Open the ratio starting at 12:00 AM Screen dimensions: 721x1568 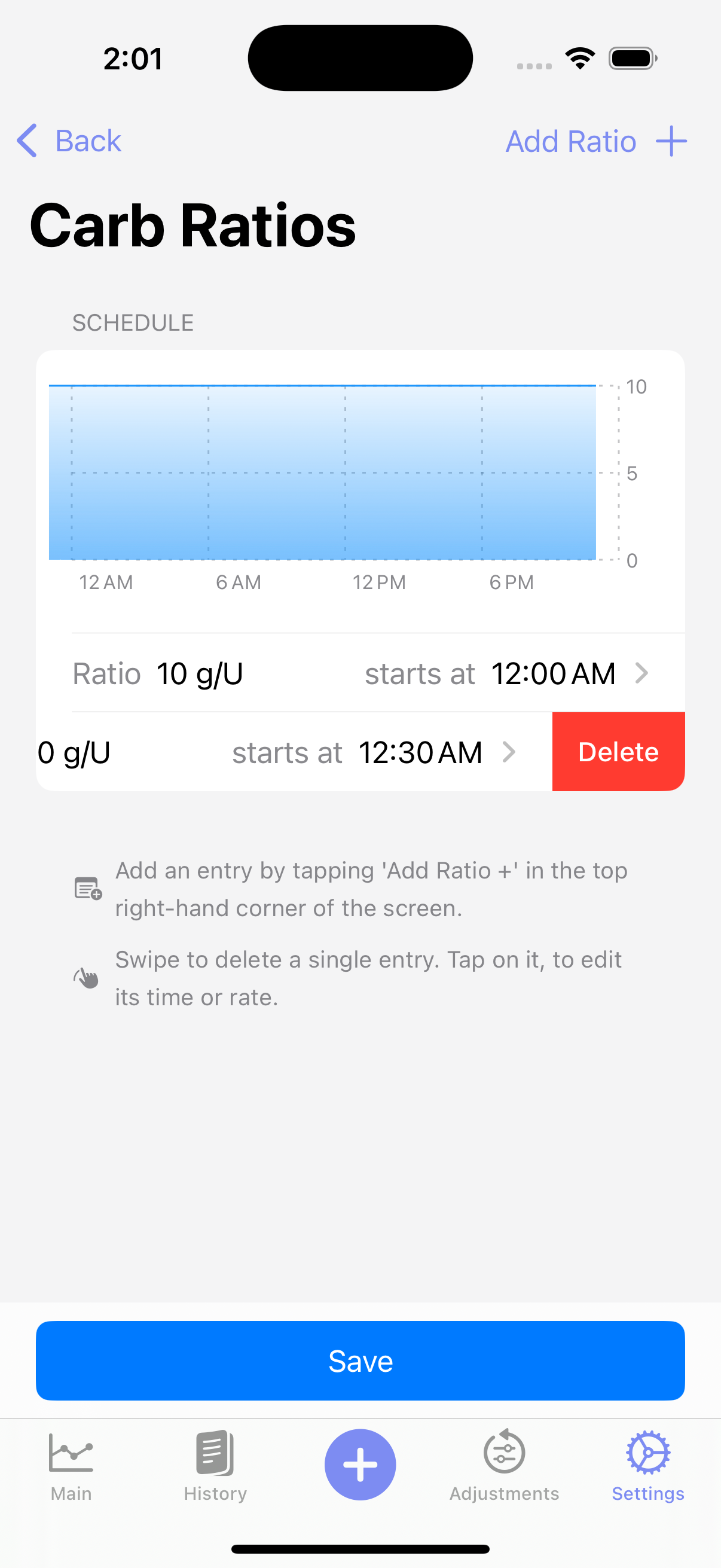[x=360, y=673]
